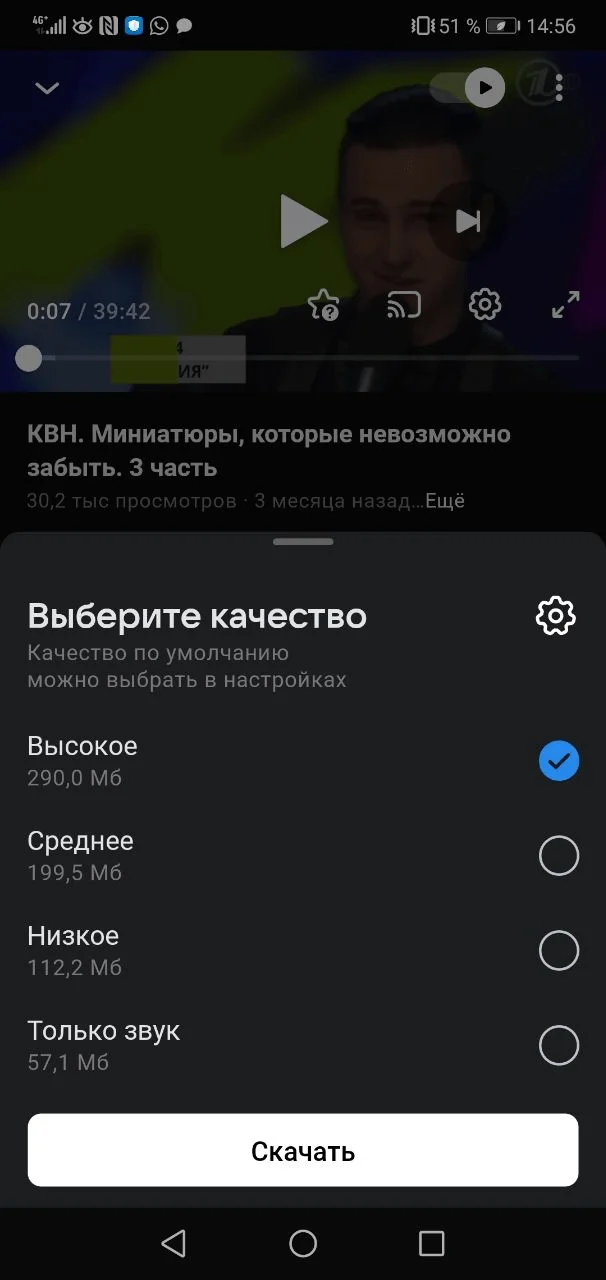Minimize the player with down chevron
Screen dimensions: 606x1280
[47, 88]
